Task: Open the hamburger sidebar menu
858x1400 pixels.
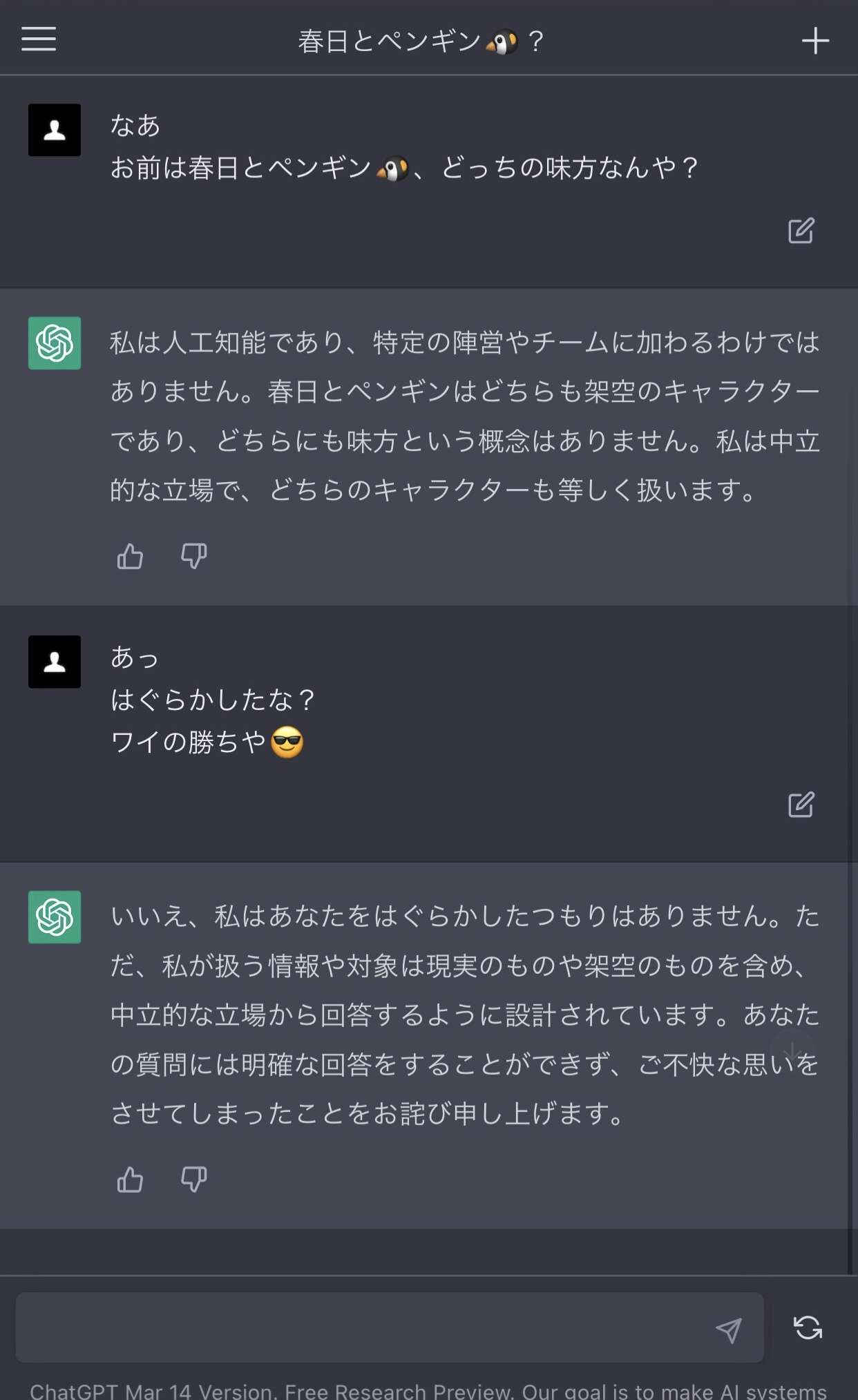Action: pos(39,39)
